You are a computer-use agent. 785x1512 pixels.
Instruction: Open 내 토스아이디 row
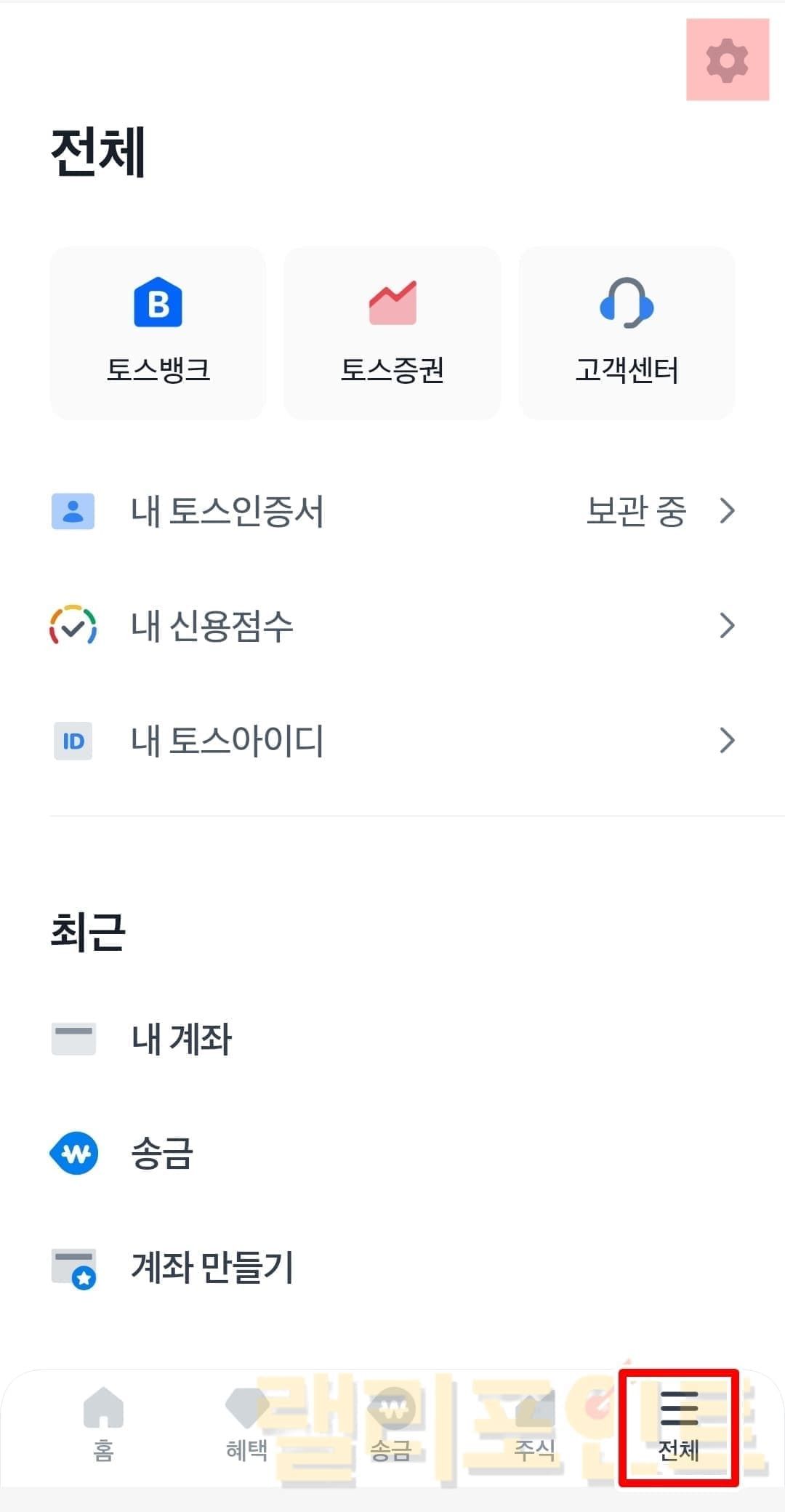pyautogui.click(x=392, y=741)
